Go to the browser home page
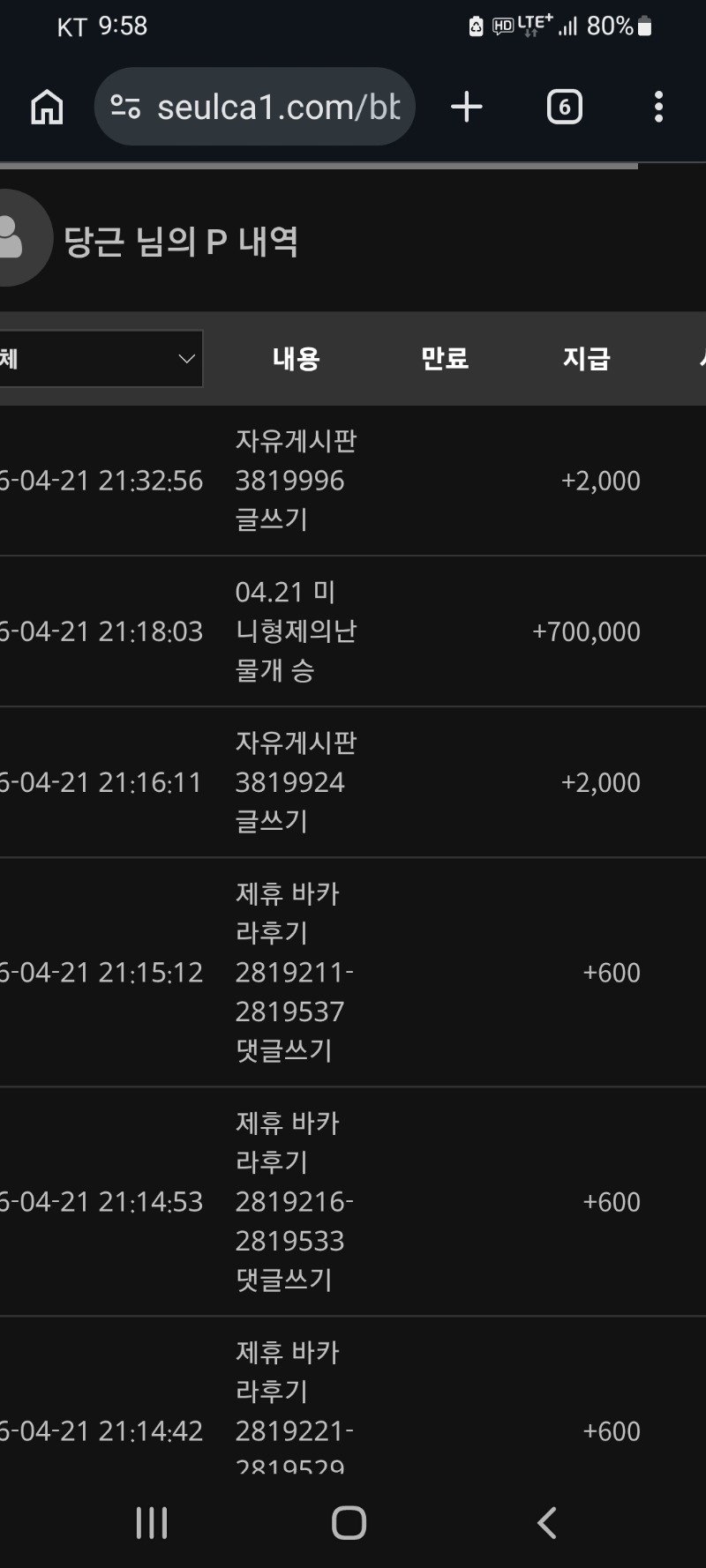The image size is (706, 1568). tap(47, 108)
